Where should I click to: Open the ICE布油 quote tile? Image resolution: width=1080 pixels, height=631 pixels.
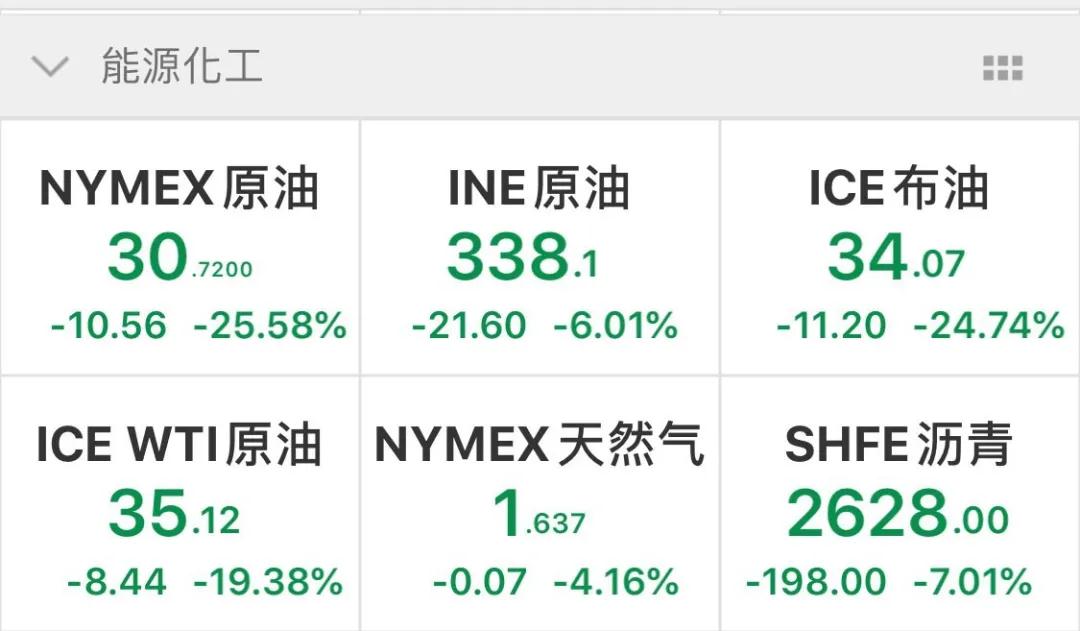tap(900, 250)
